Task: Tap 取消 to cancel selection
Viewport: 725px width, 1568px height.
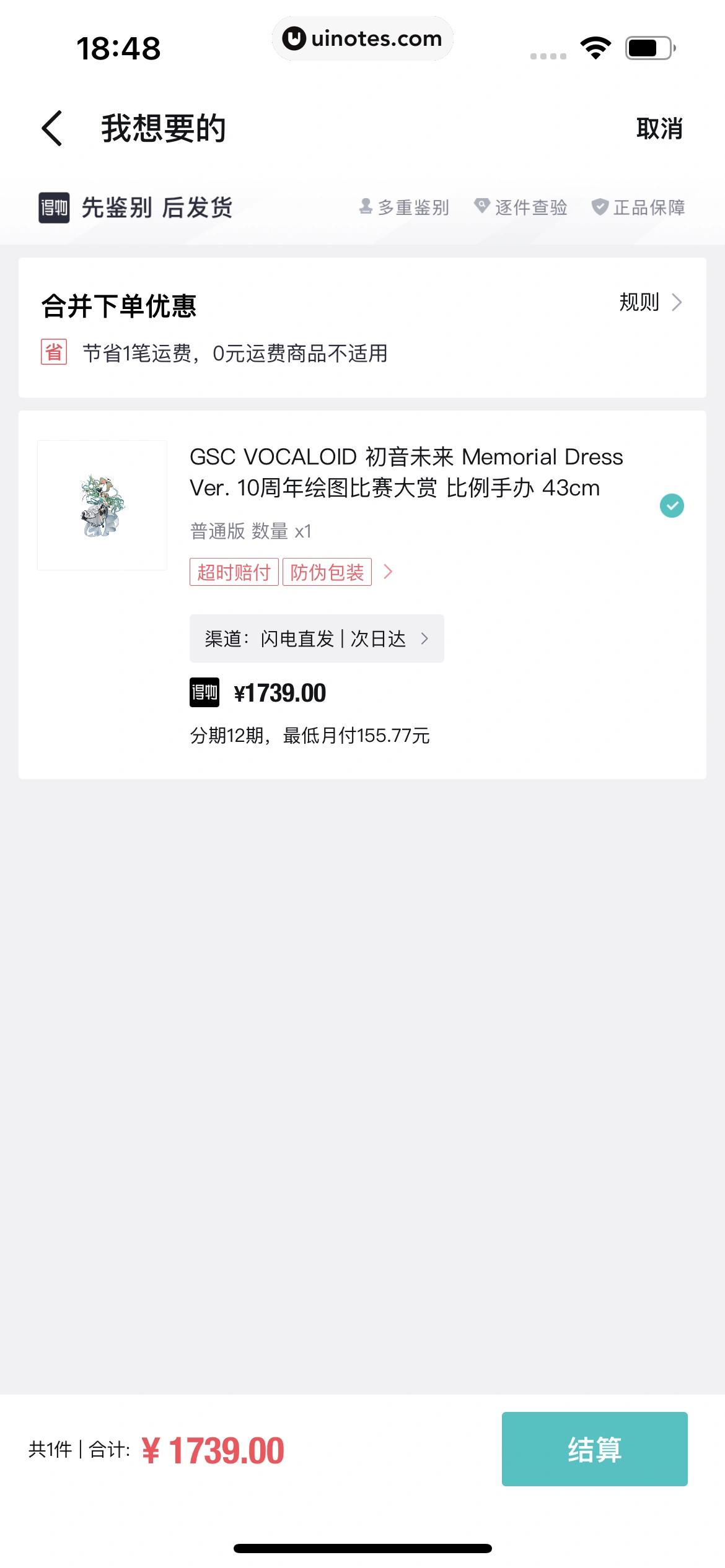Action: [659, 129]
